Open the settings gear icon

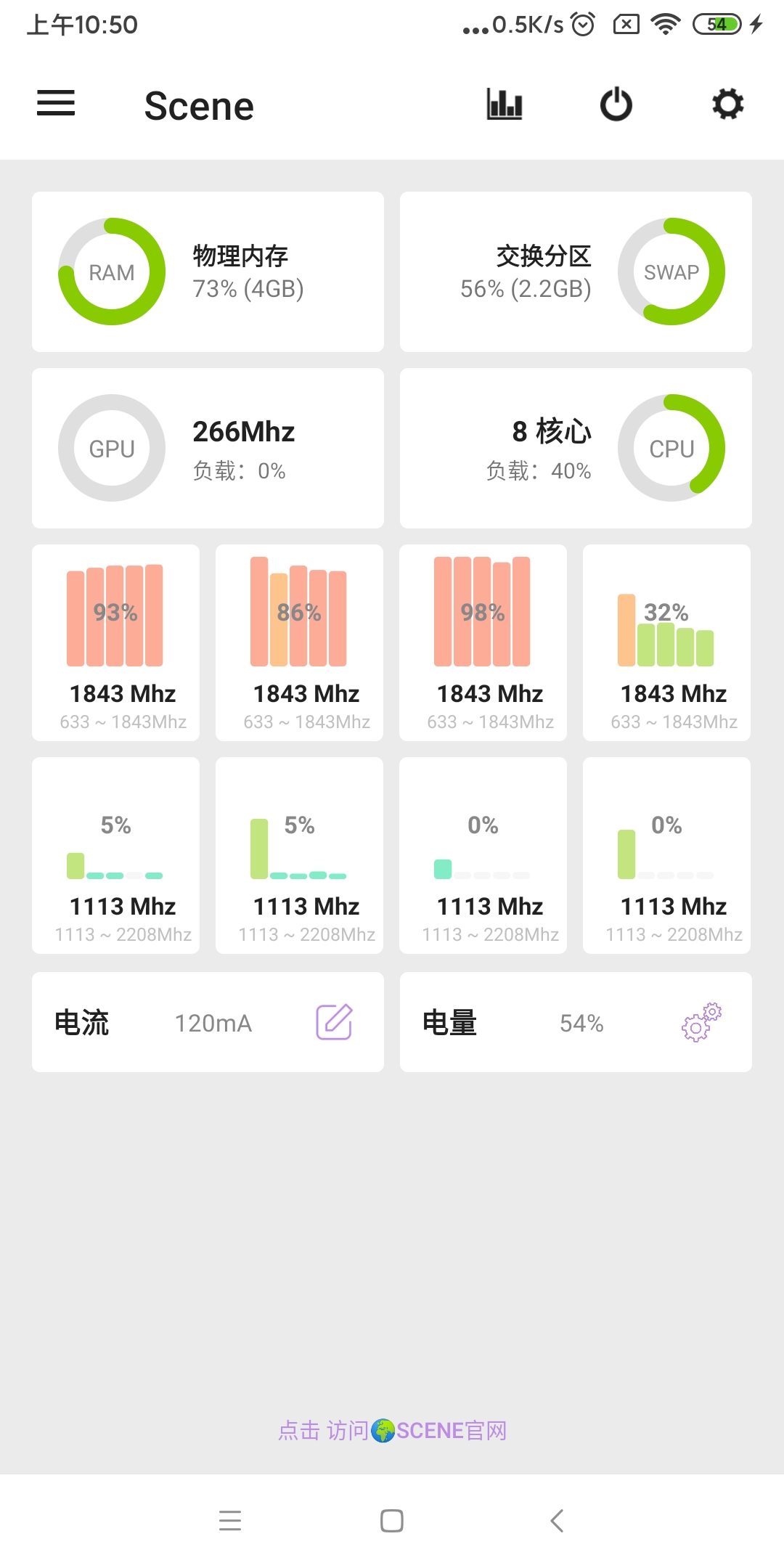pyautogui.click(x=728, y=105)
